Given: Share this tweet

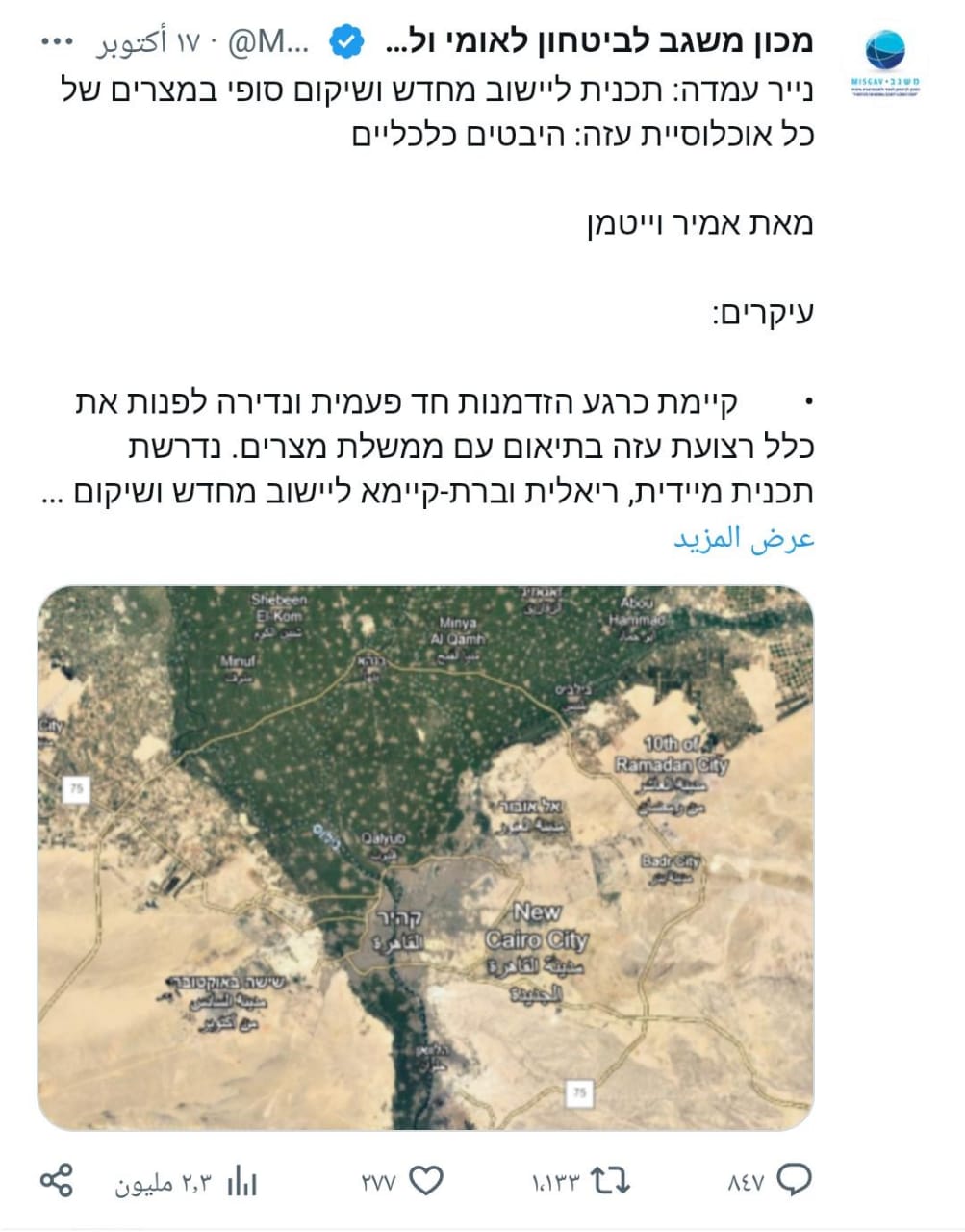Looking at the screenshot, I should 57,1180.
